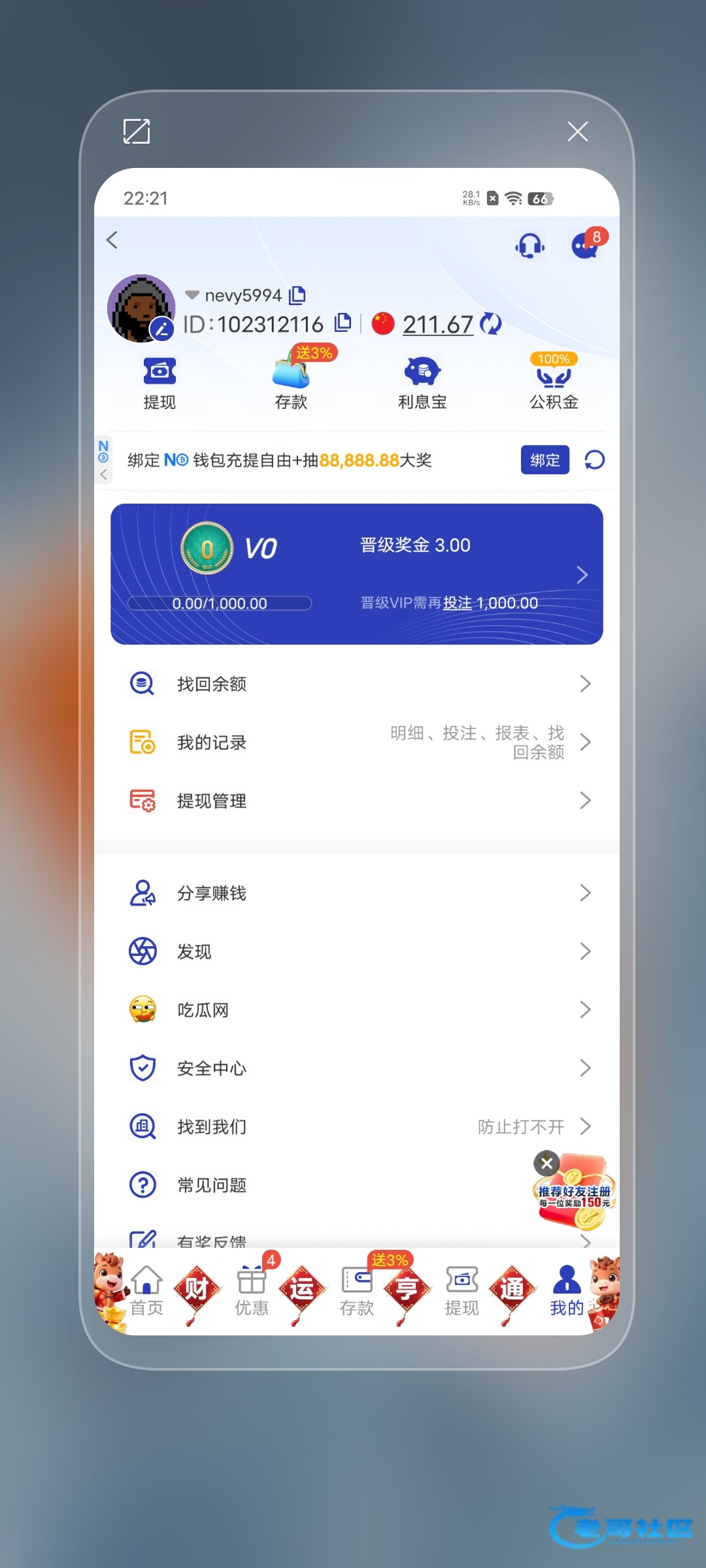Image resolution: width=706 pixels, height=1568 pixels.
Task: Close the floating window with the X
Action: click(578, 132)
